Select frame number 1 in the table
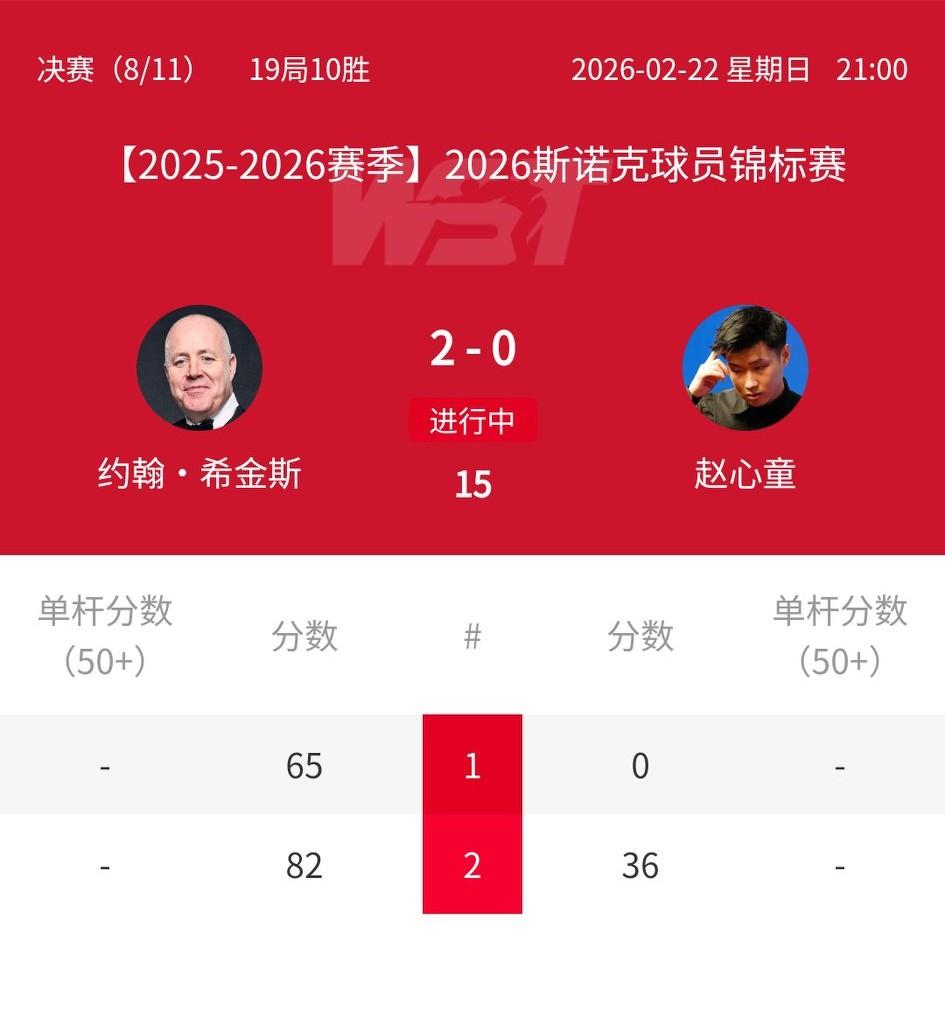Screen dimensions: 945x1020 [472, 765]
